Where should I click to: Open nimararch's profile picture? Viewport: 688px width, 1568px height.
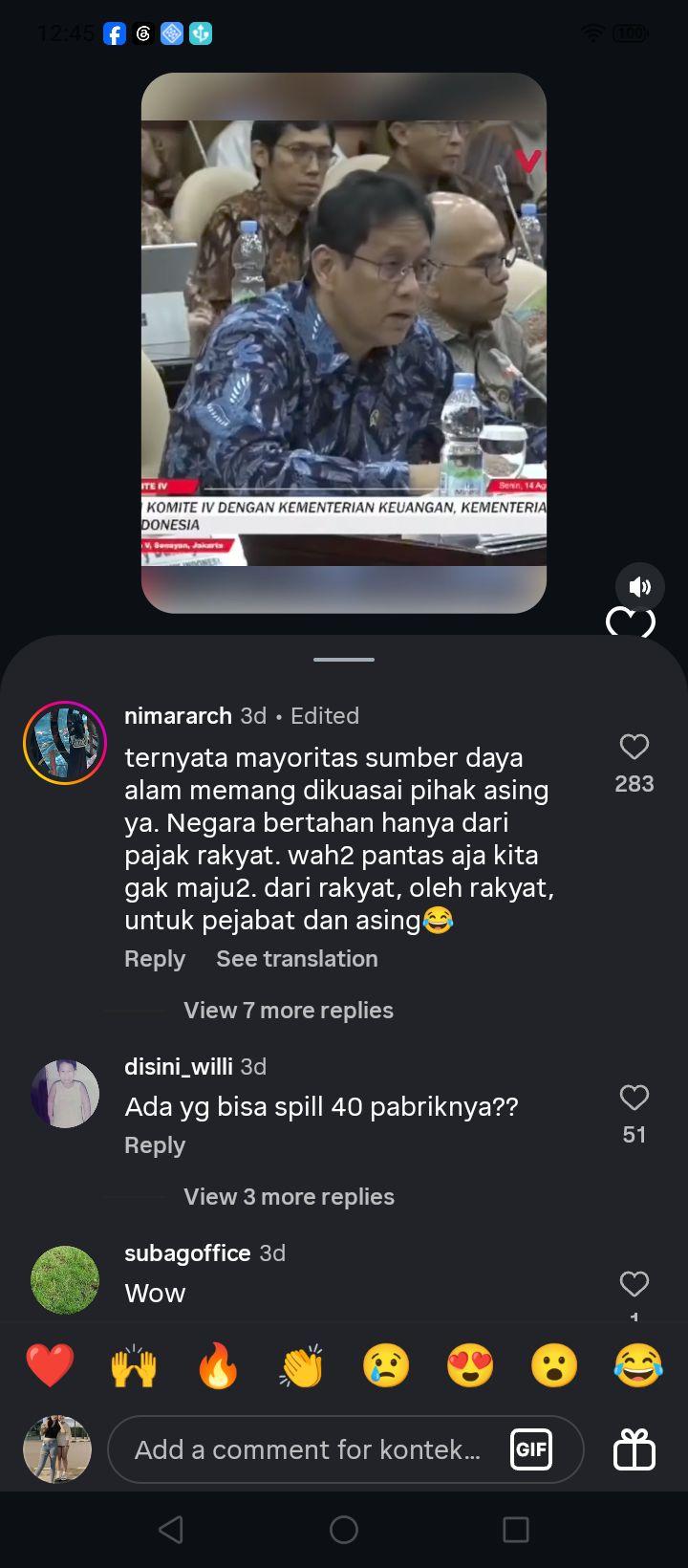(65, 743)
